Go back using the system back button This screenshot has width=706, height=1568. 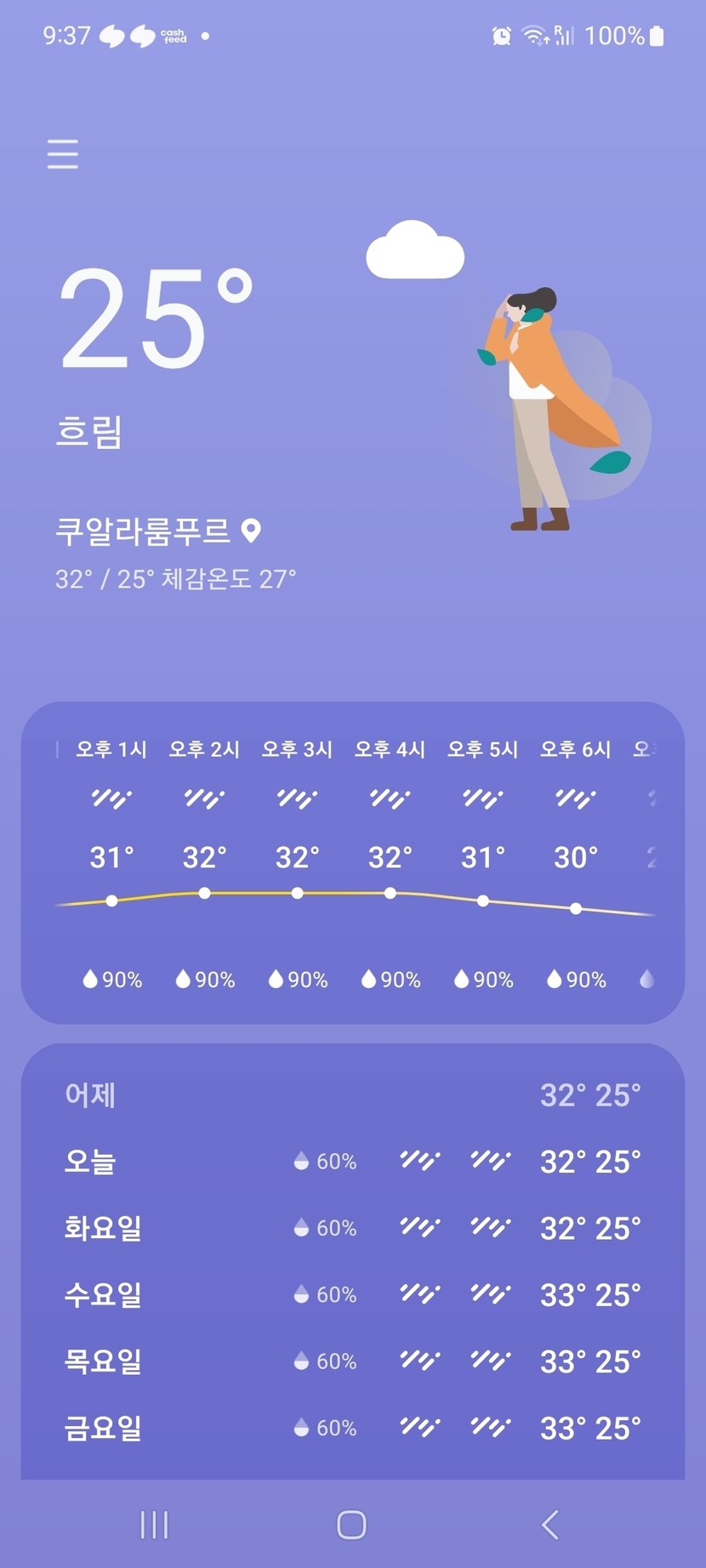[550, 1525]
